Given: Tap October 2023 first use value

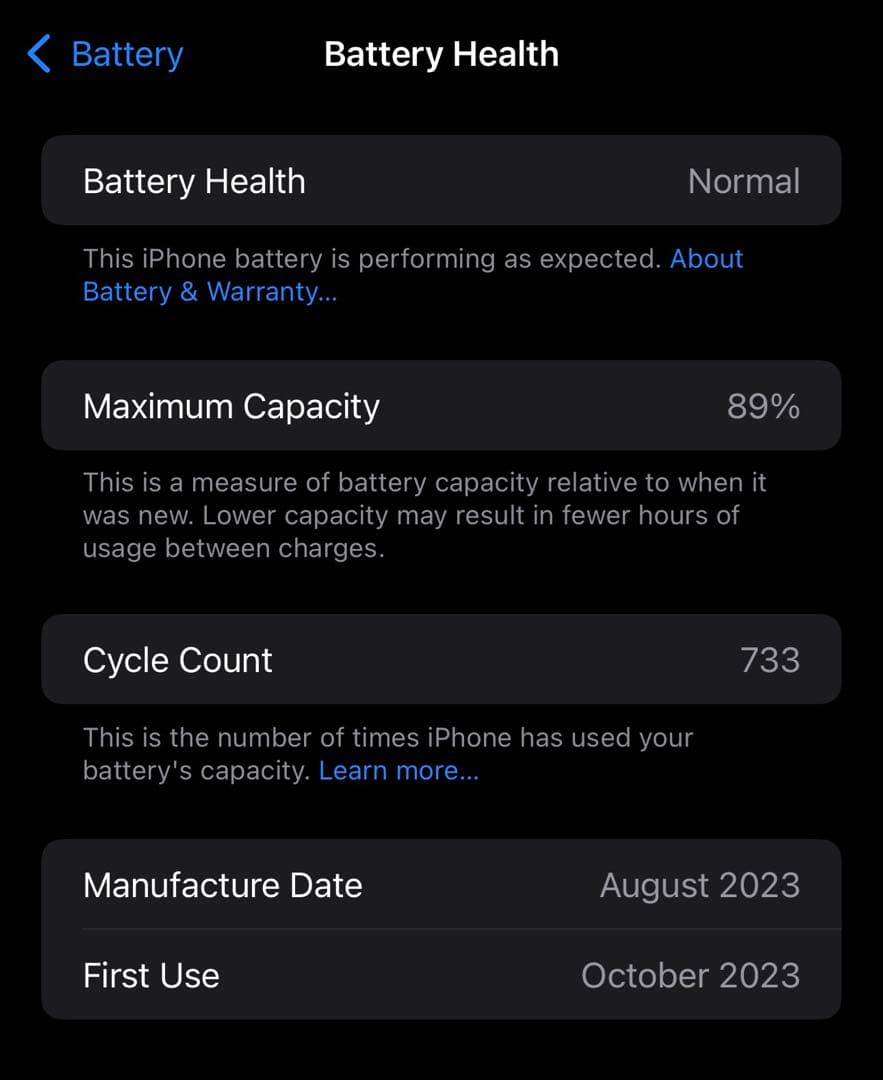Looking at the screenshot, I should click(690, 975).
